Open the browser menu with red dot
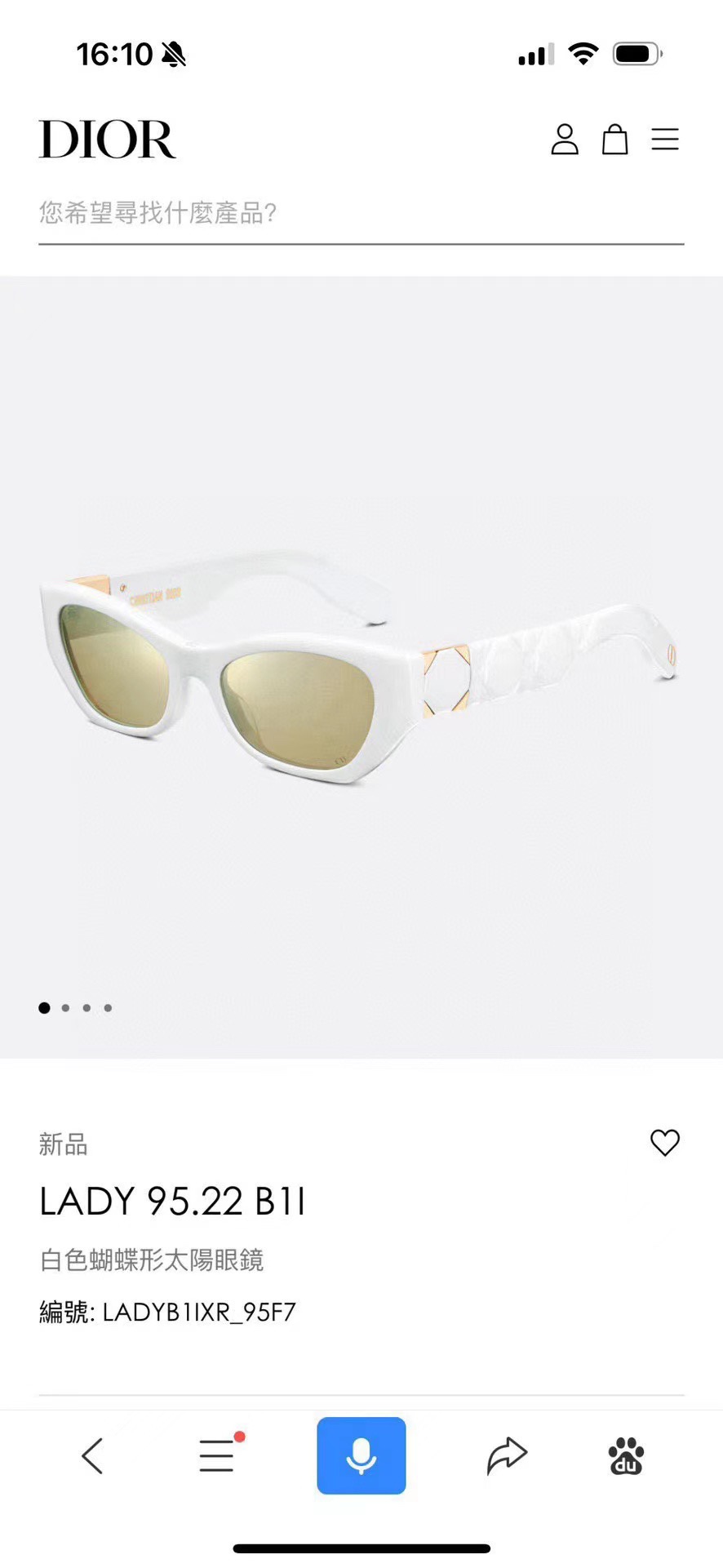 pyautogui.click(x=218, y=1455)
